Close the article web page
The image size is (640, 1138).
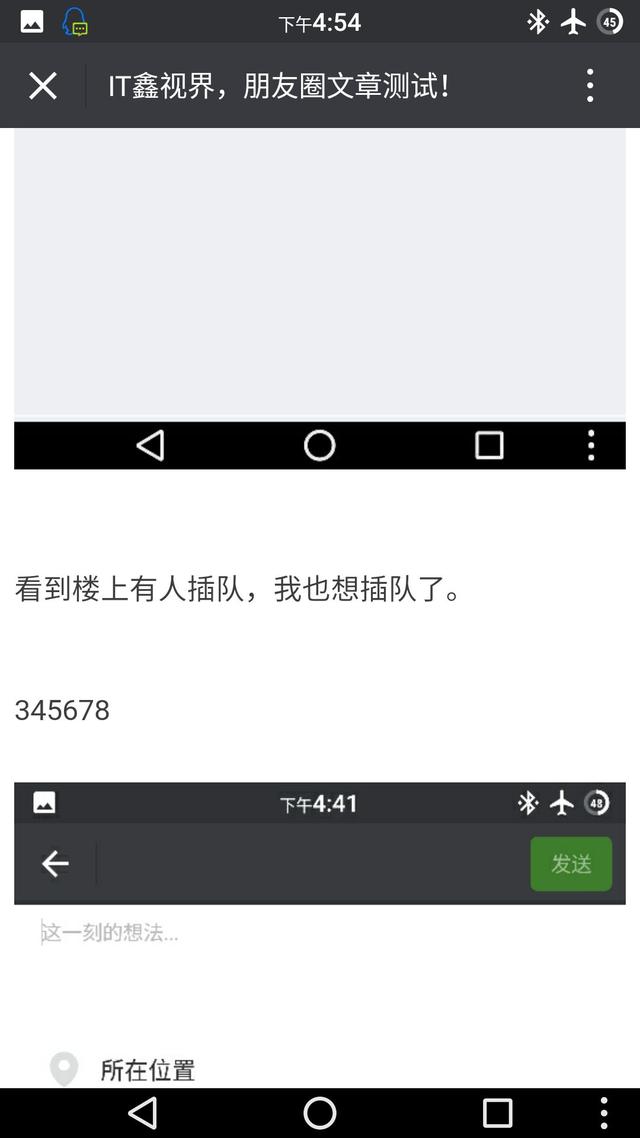coord(43,86)
